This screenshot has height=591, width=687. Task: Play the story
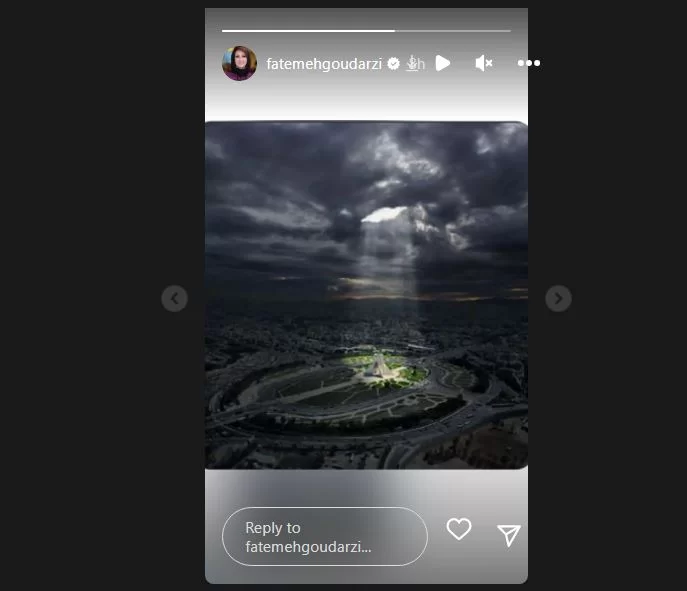pyautogui.click(x=443, y=63)
